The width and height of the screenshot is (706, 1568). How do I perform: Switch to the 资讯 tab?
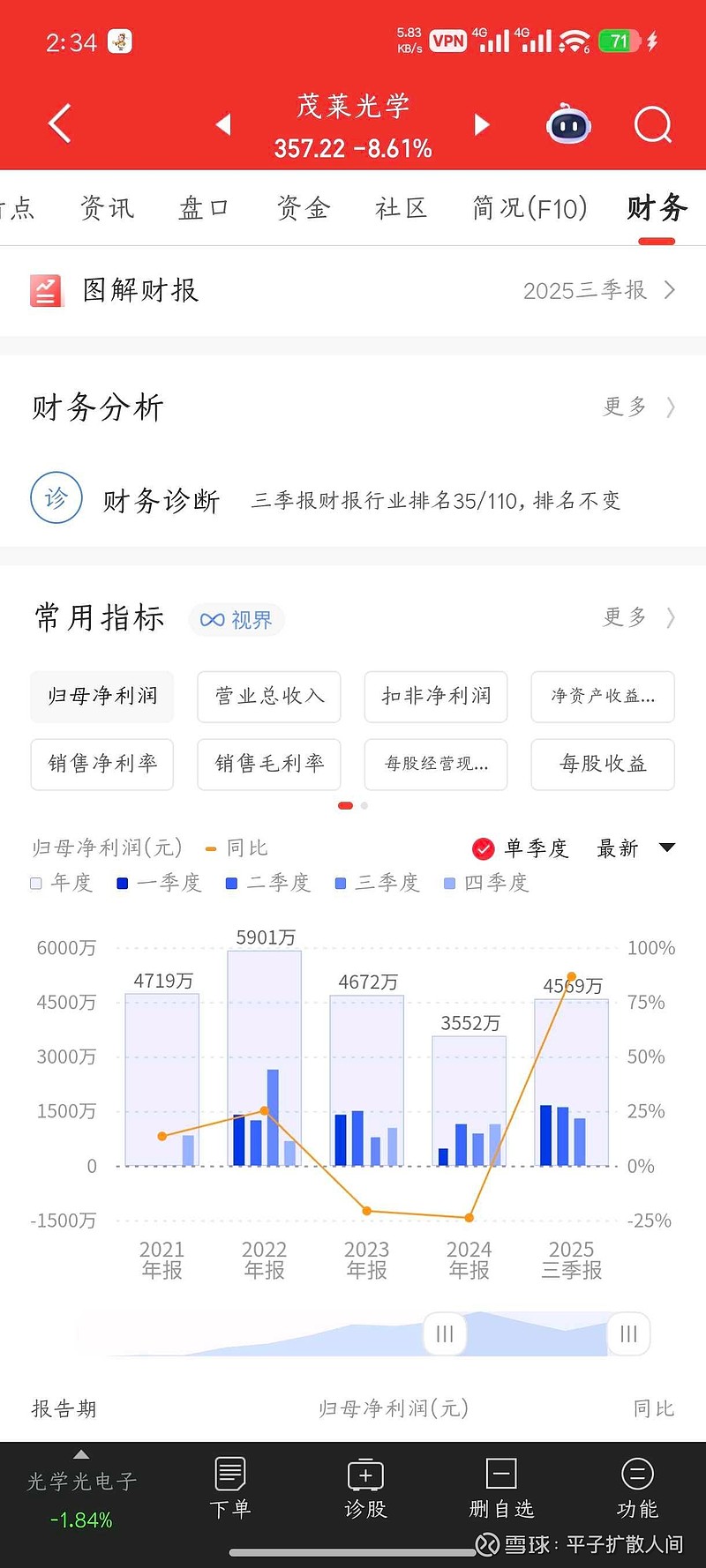(x=108, y=208)
